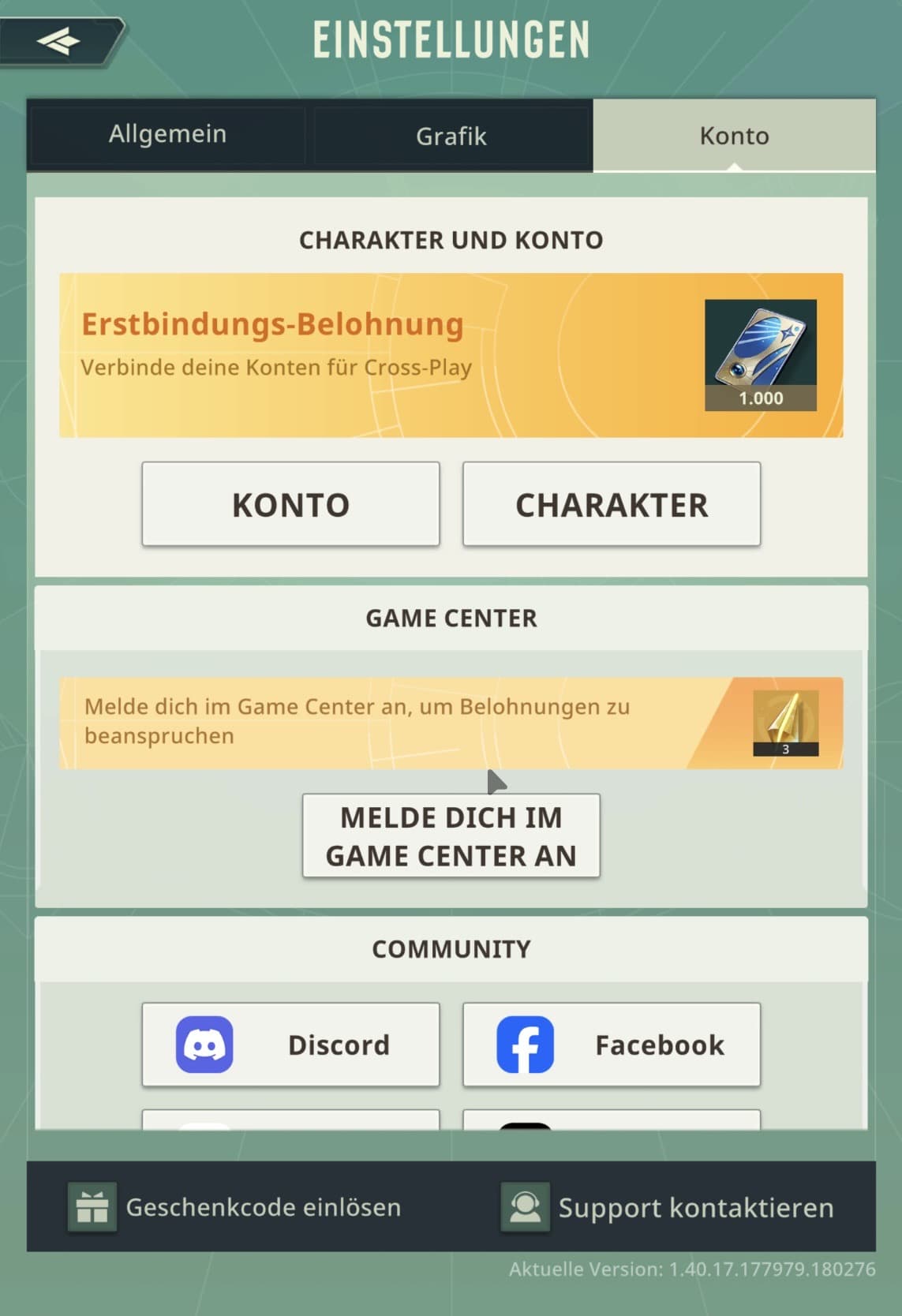Open the Erstbindungs-Belohnung banner
This screenshot has height=1316, width=902.
(x=451, y=355)
